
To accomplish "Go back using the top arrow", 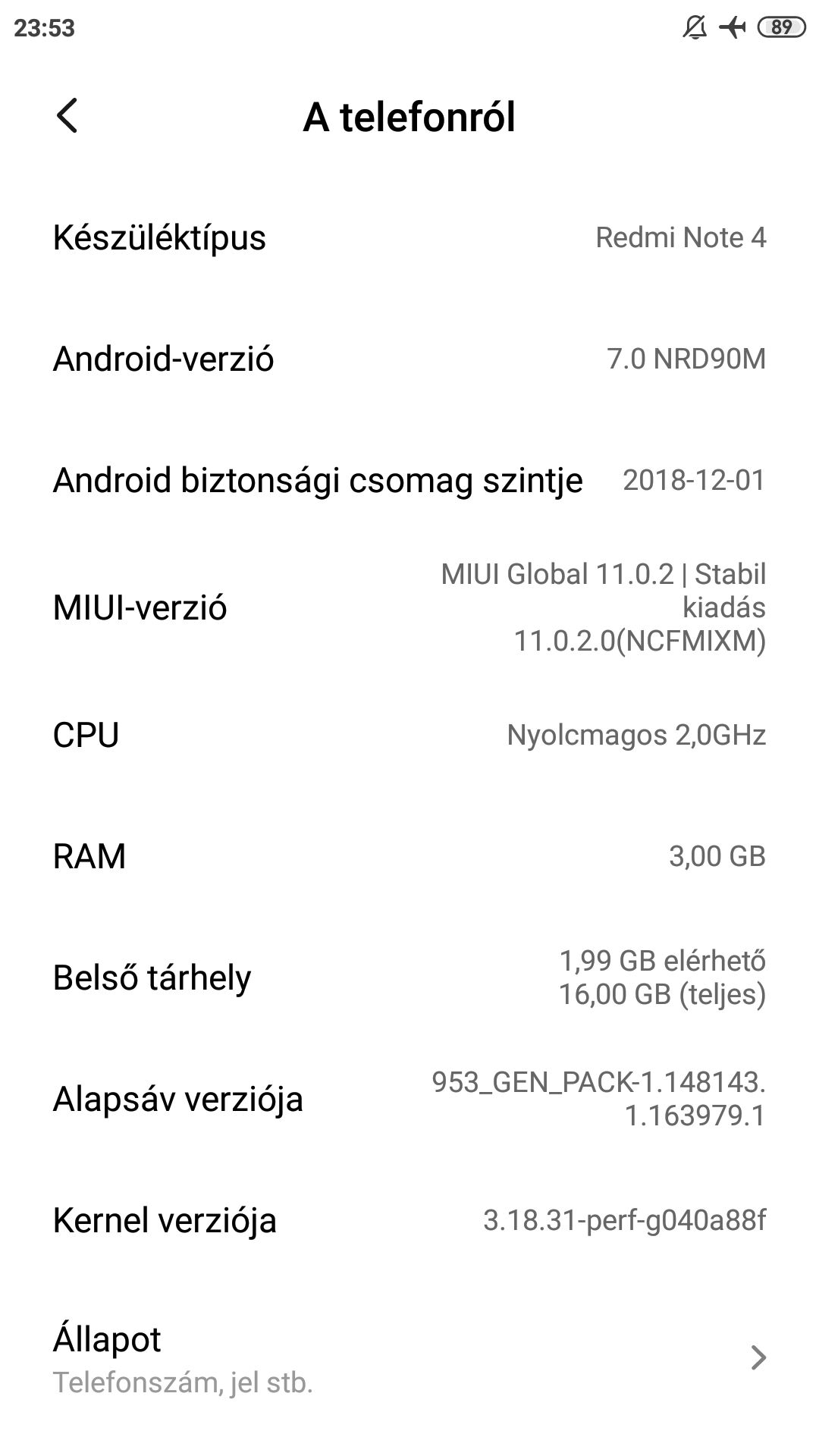I will tap(67, 116).
